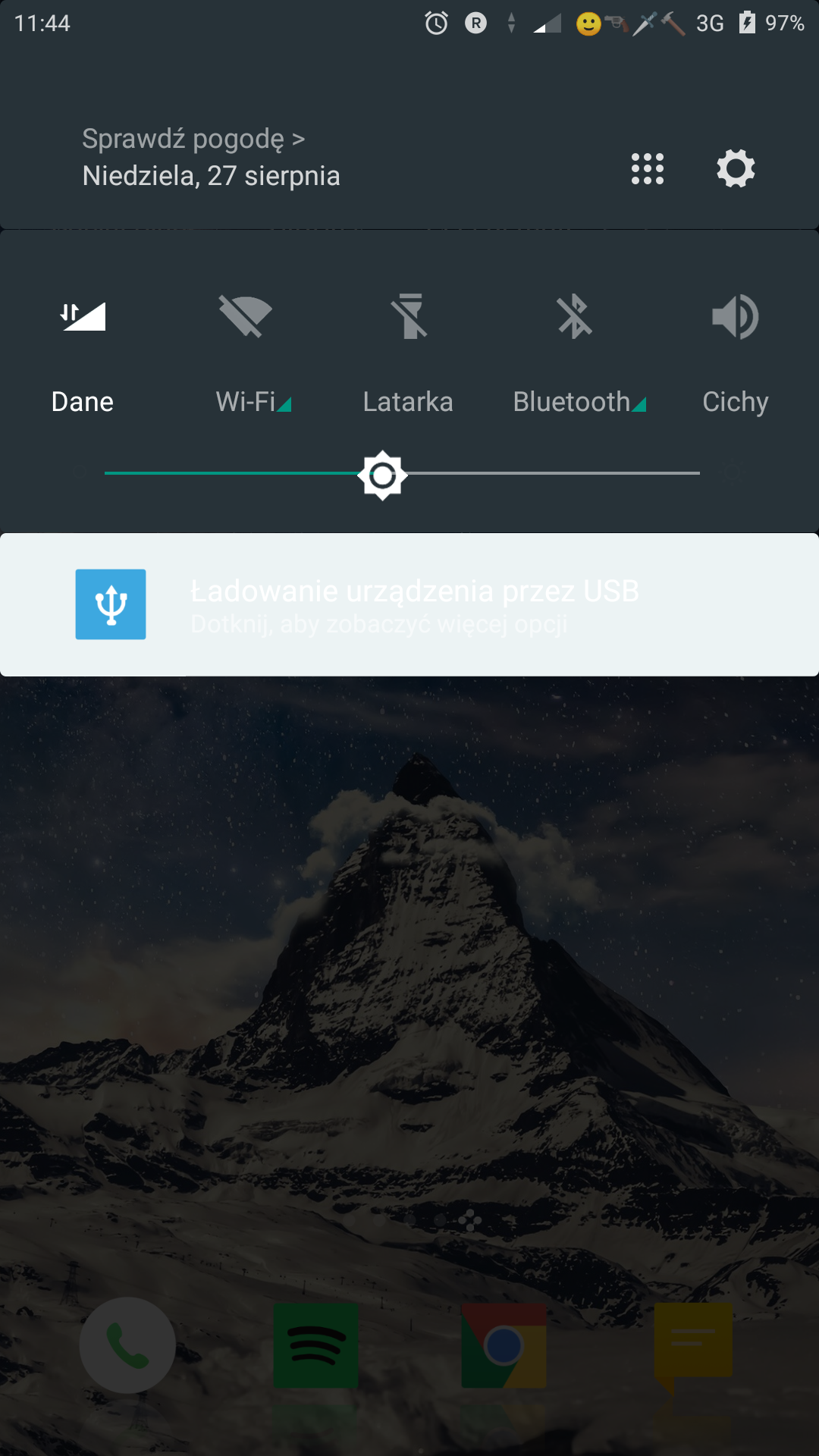Toggle the Dane mobile data tile
819x1456 pixels.
[x=83, y=317]
